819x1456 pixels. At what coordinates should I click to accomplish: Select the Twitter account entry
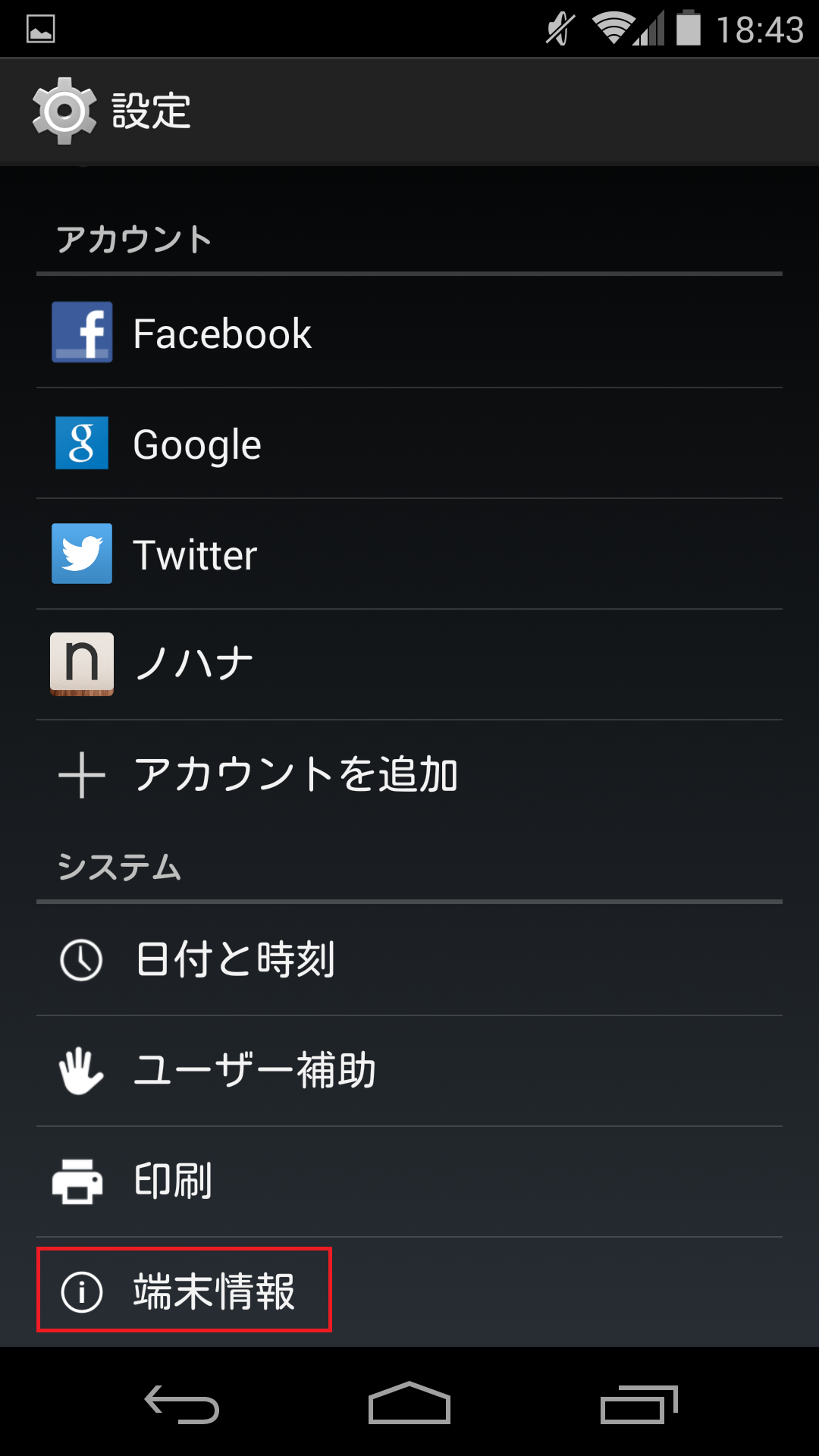[409, 554]
